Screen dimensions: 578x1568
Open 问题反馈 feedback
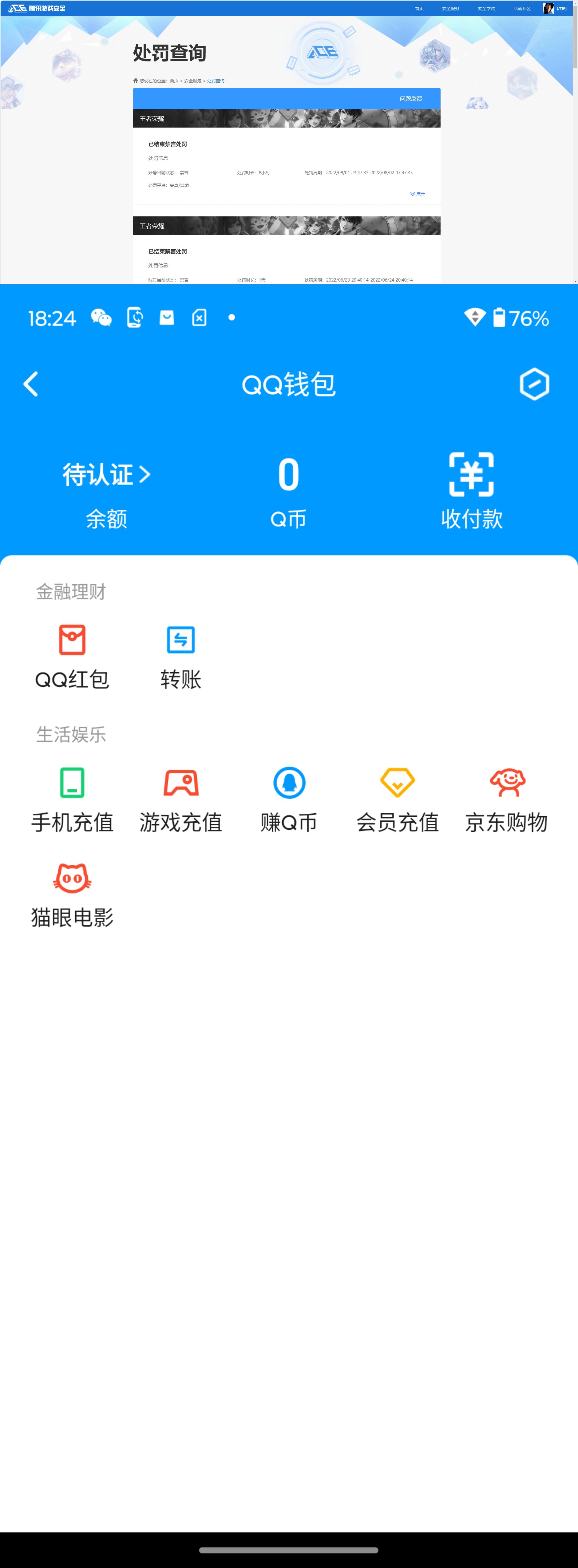point(410,99)
